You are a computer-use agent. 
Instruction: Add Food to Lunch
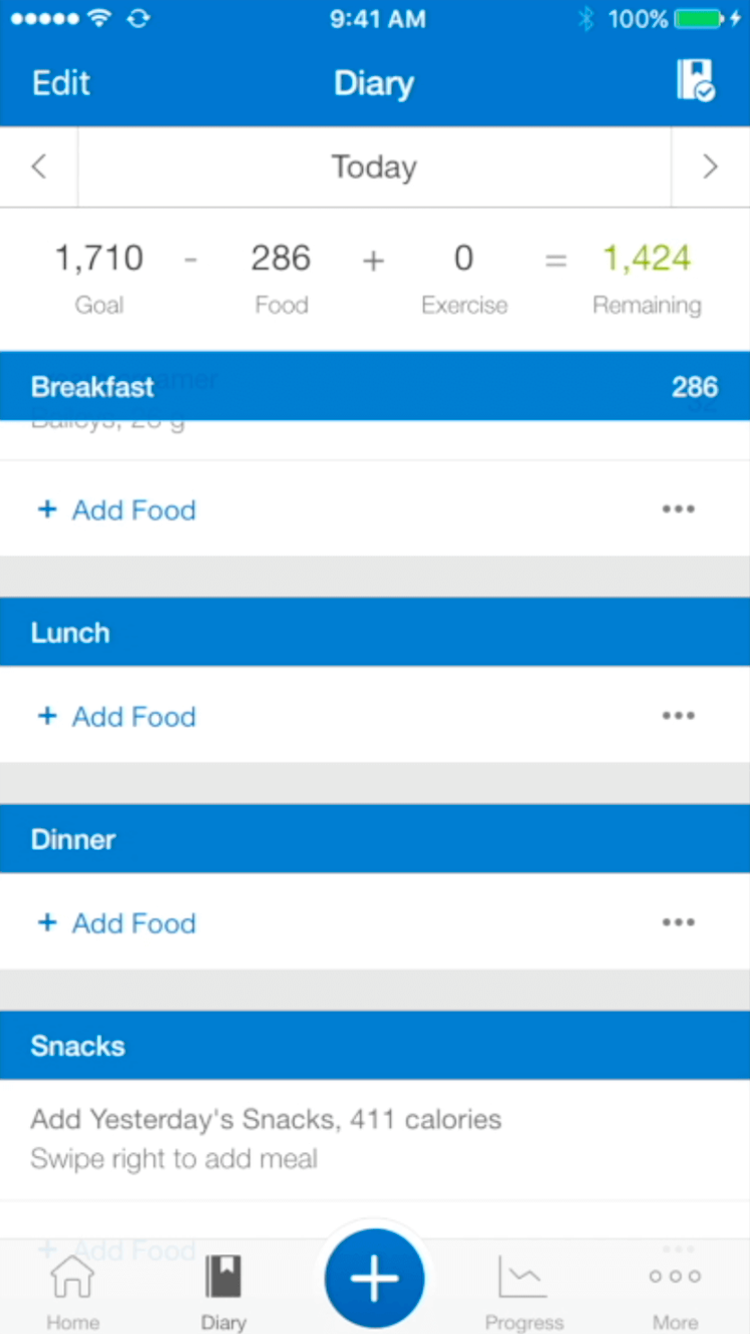pos(117,716)
